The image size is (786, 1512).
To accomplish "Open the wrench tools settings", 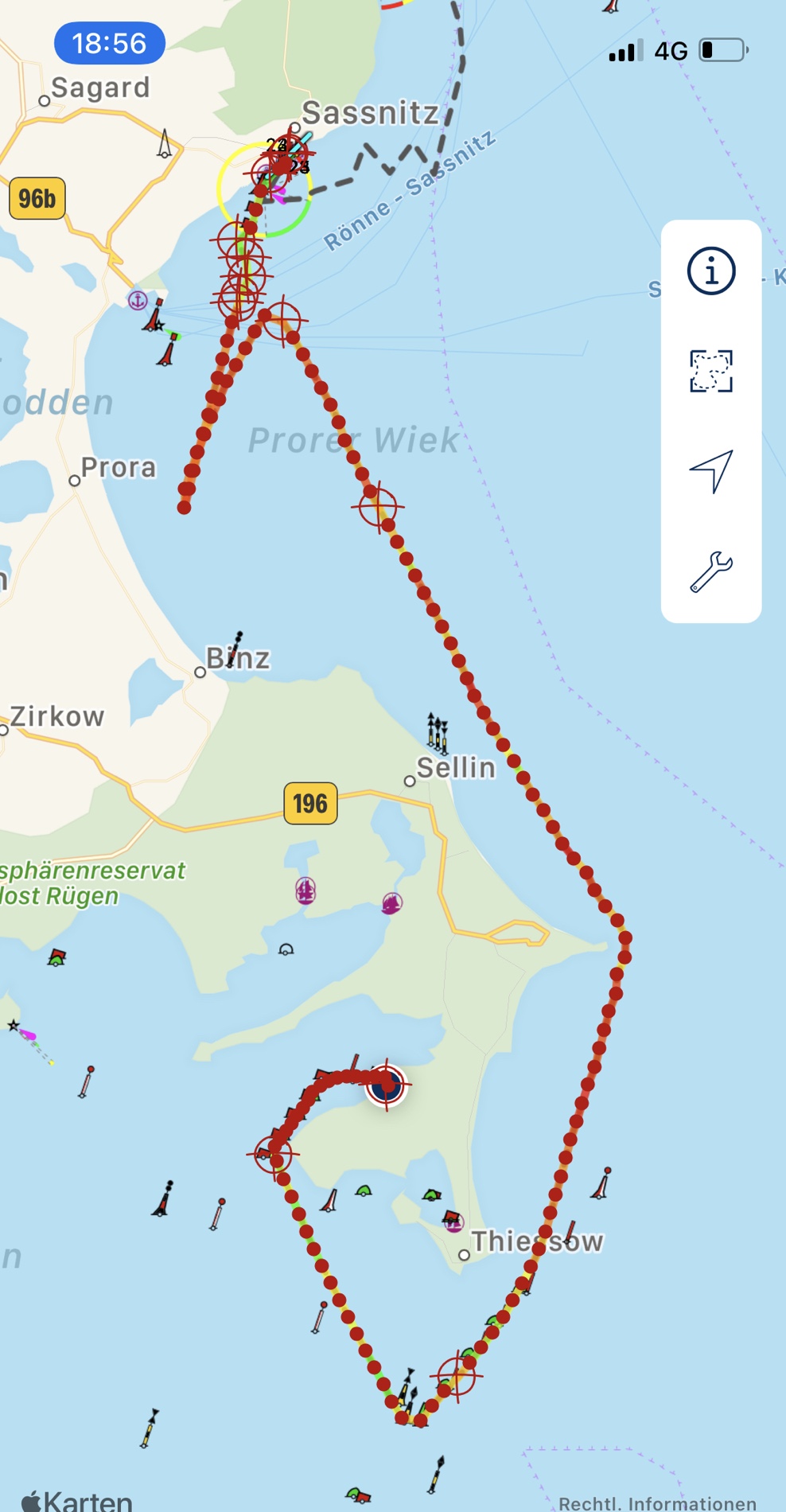I will [710, 571].
